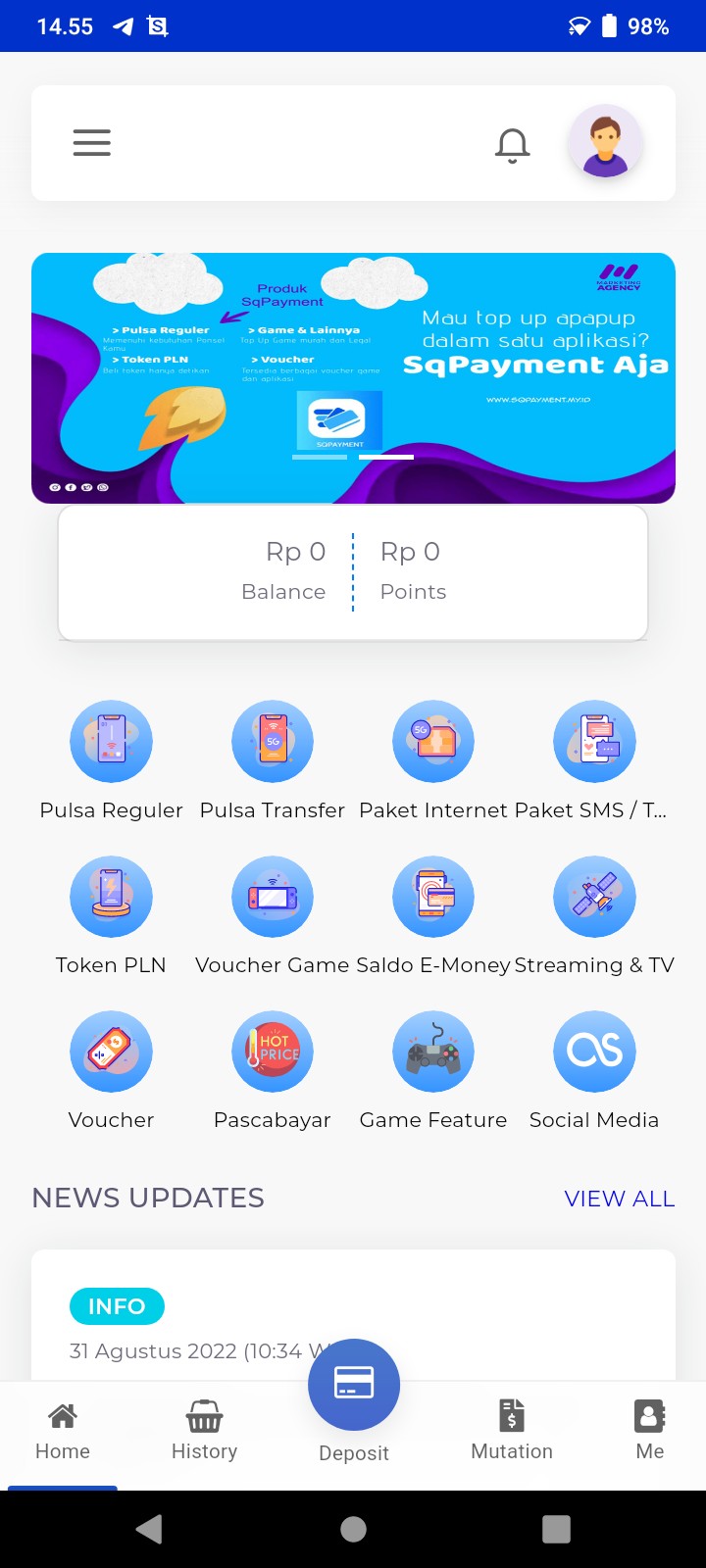706x1568 pixels.
Task: Open the notifications bell
Action: point(512,145)
